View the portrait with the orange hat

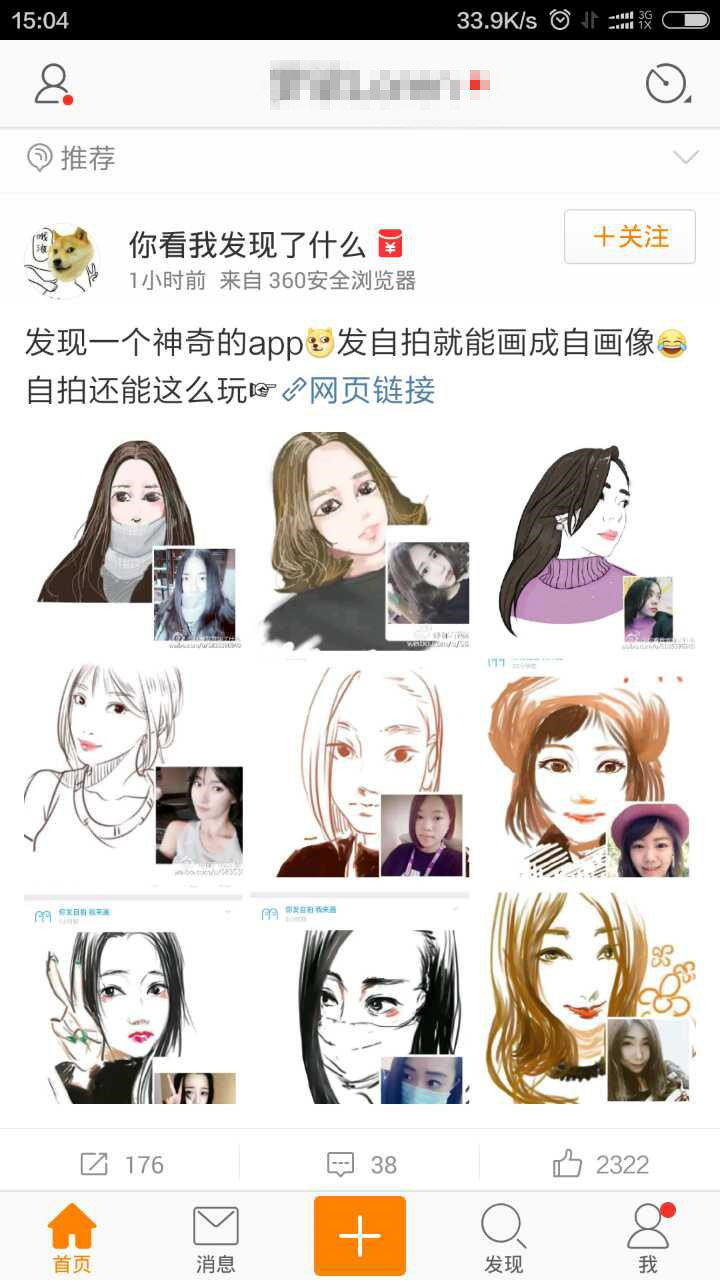588,768
